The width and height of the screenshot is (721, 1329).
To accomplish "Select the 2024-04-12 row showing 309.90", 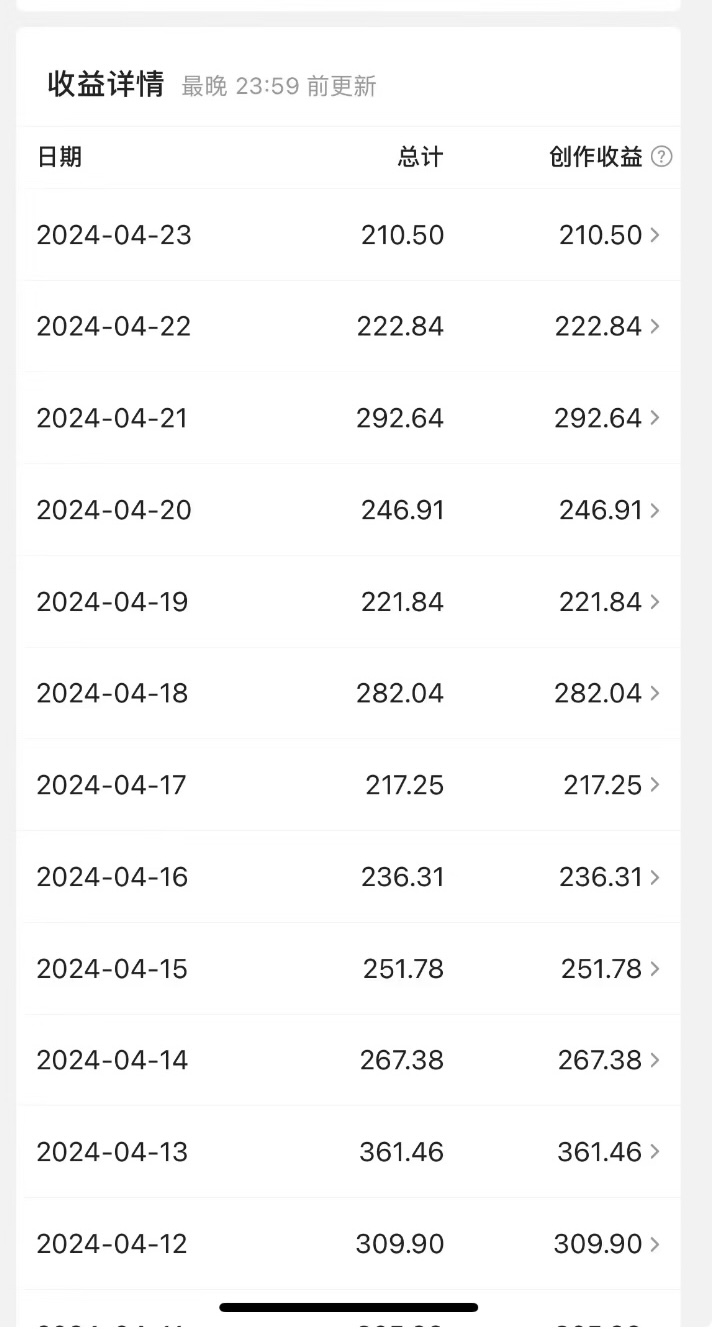I will [348, 1244].
